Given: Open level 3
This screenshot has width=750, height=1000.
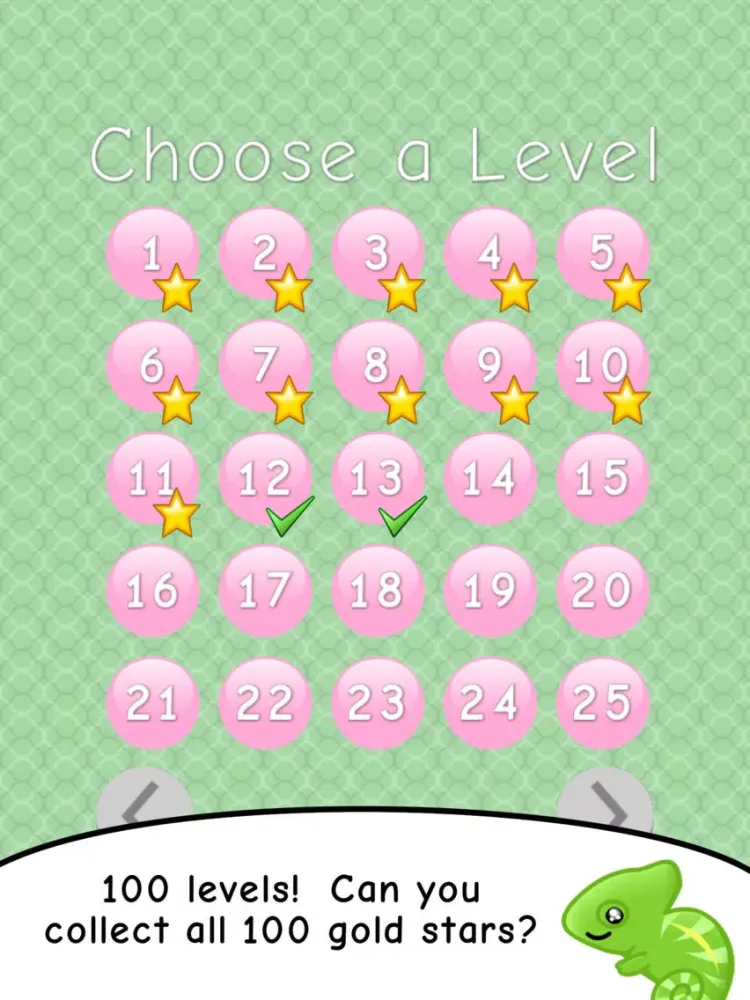Looking at the screenshot, I should 377,255.
